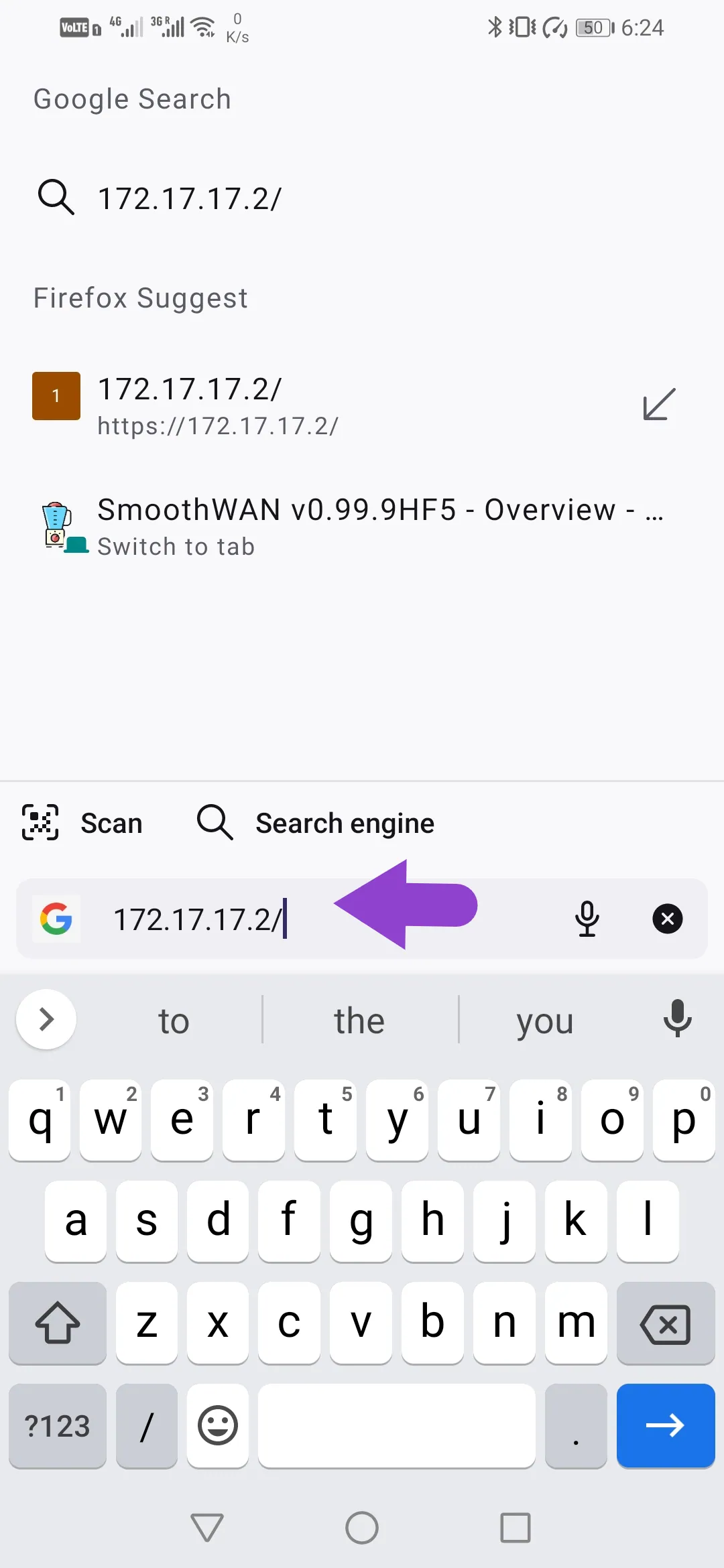The height and width of the screenshot is (1568, 724).
Task: Switch to the SmoothWAN Overview tab
Action: tap(362, 527)
